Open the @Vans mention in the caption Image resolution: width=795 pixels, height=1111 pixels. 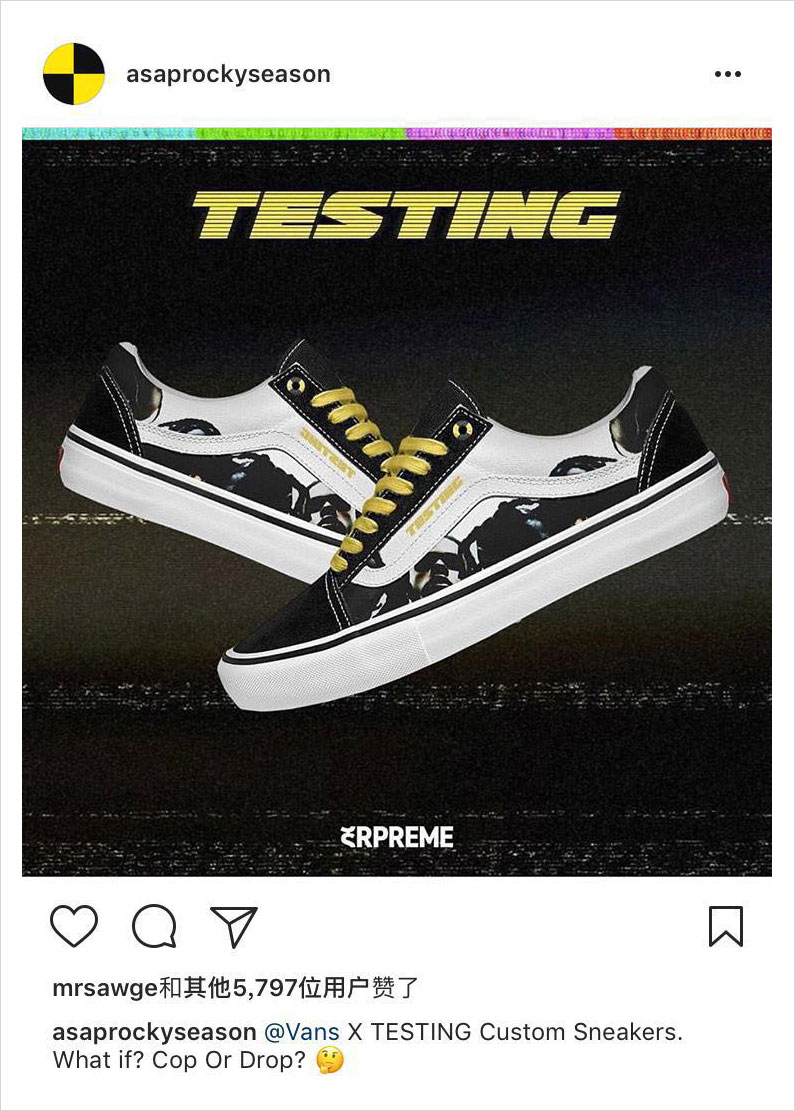pyautogui.click(x=301, y=1032)
